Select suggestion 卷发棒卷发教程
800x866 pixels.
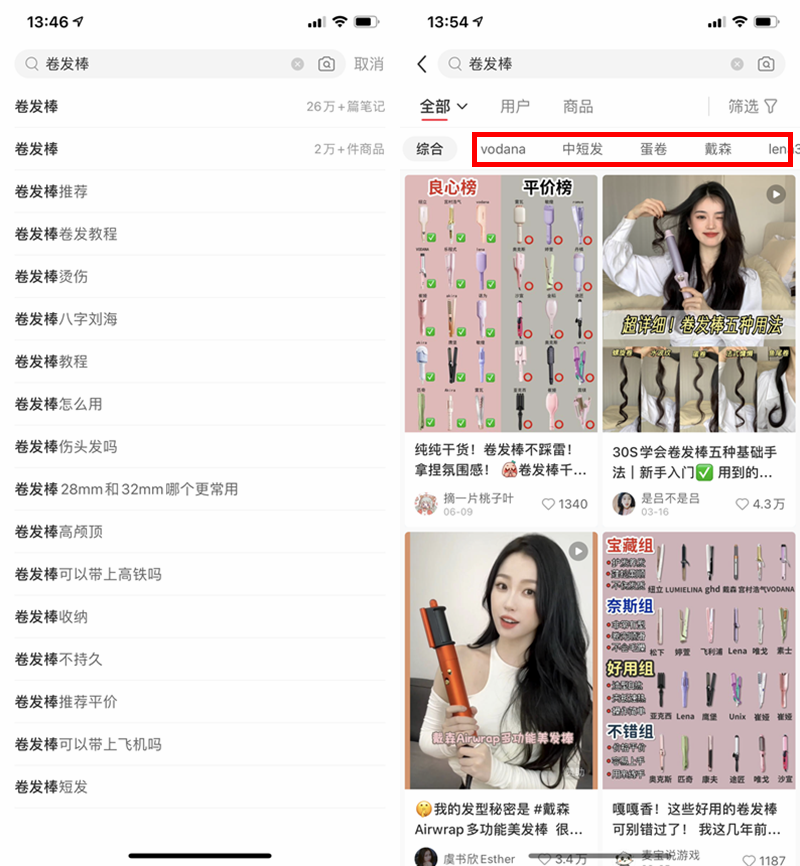(x=66, y=234)
